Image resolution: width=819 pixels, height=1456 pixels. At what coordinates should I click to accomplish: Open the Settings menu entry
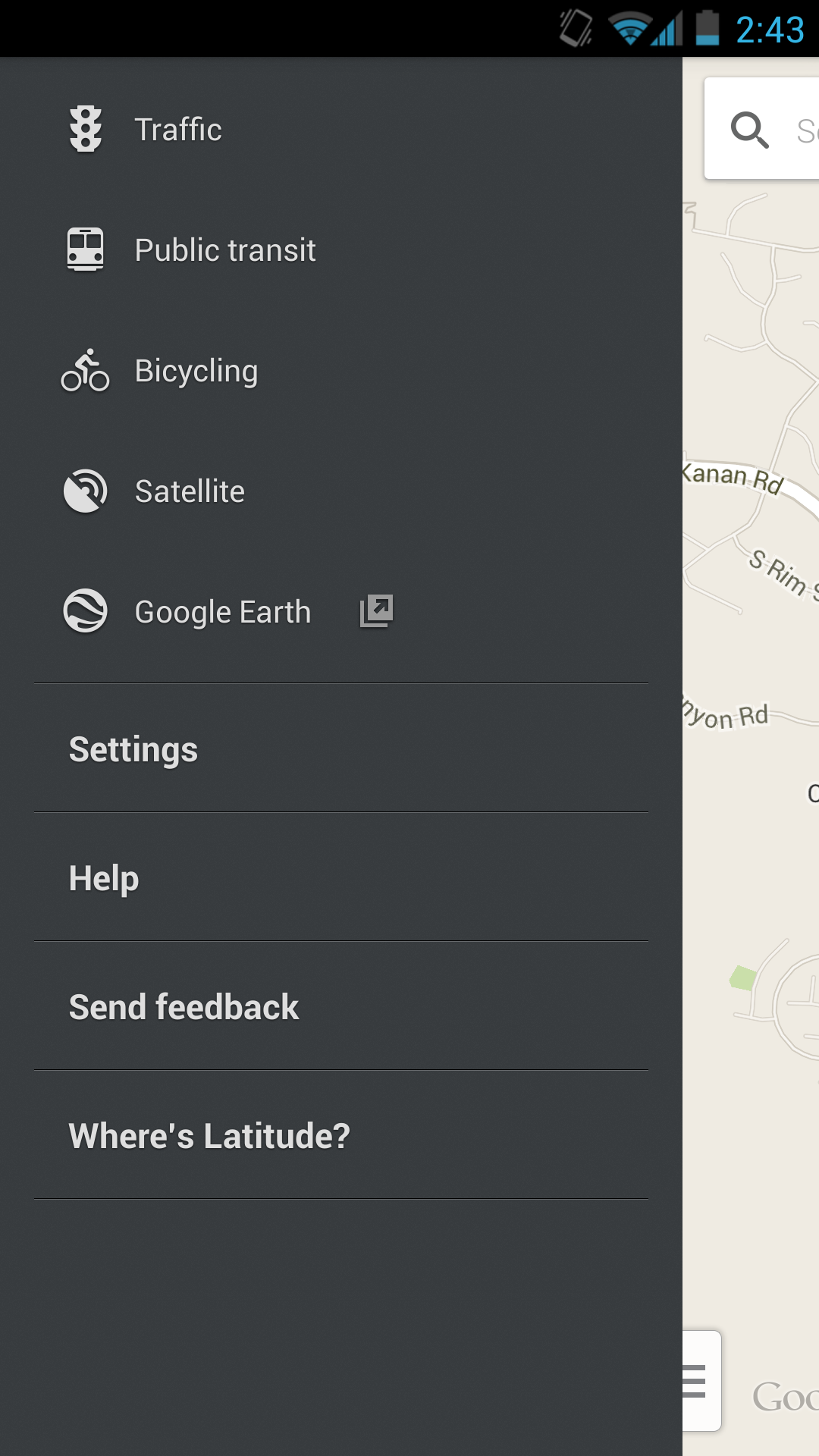[x=133, y=748]
